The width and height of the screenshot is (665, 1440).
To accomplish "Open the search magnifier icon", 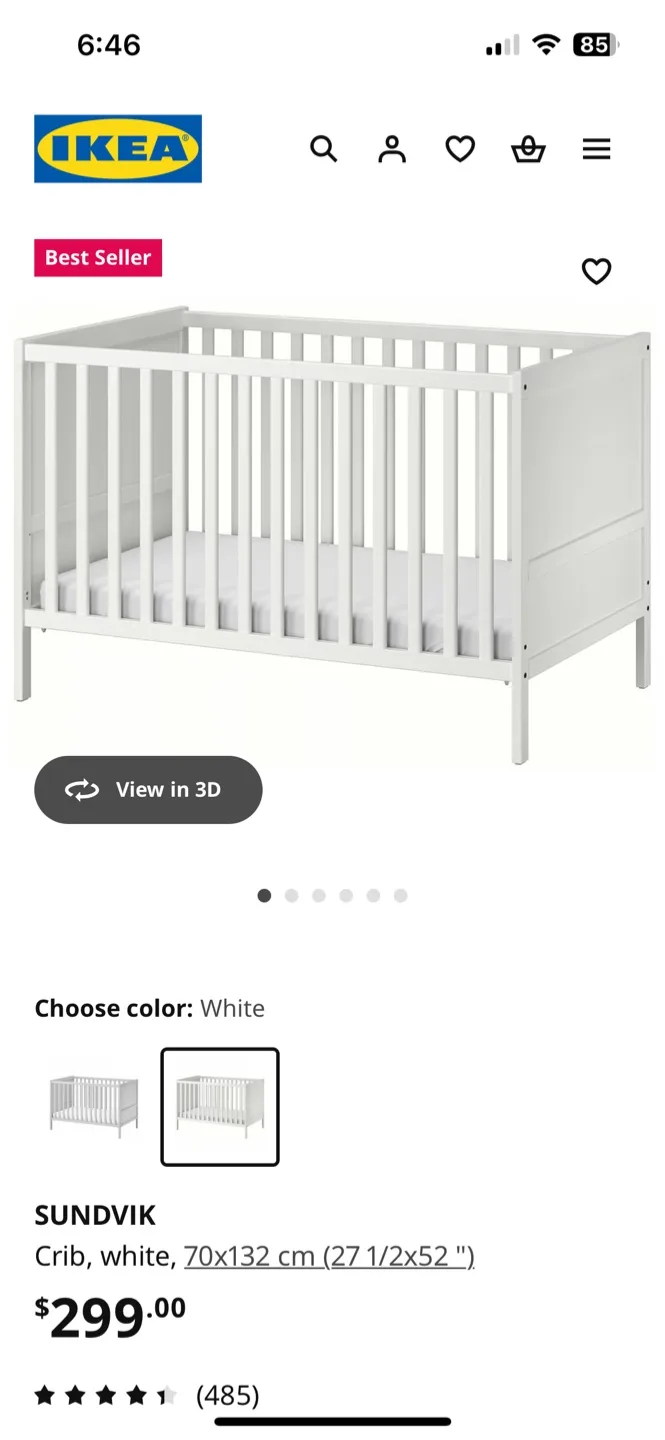I will coord(323,149).
